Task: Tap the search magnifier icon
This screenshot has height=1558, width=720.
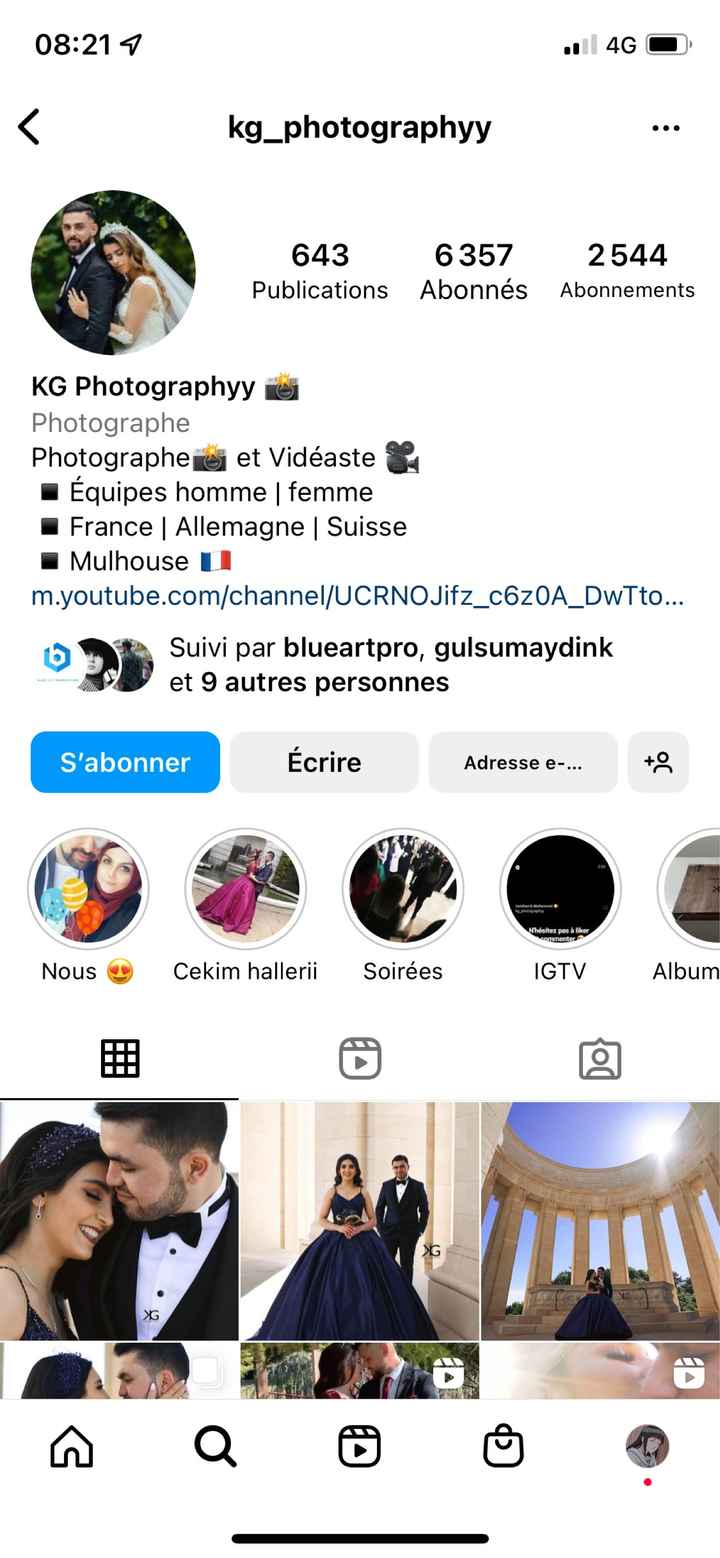Action: 214,1444
